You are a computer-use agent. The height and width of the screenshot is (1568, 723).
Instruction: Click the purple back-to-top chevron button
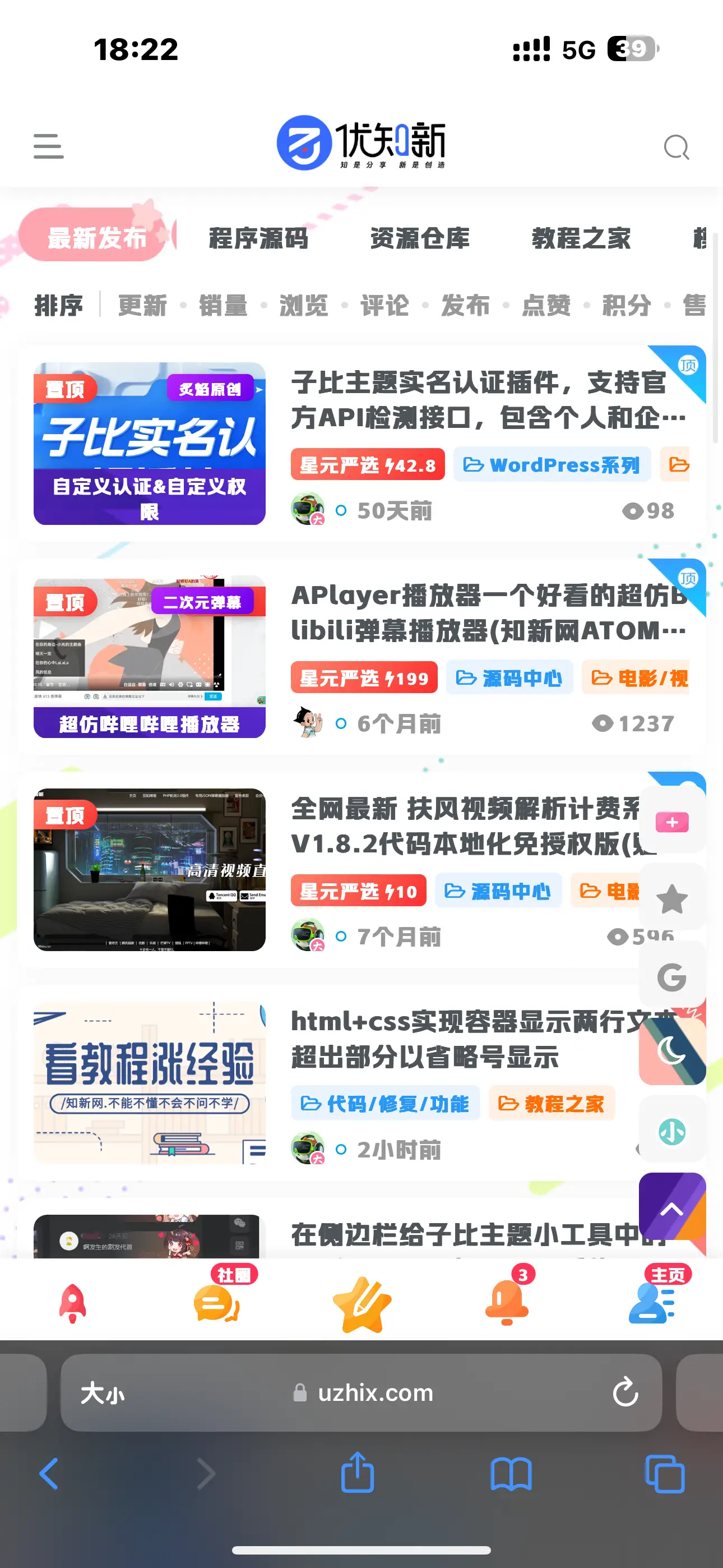(671, 1209)
